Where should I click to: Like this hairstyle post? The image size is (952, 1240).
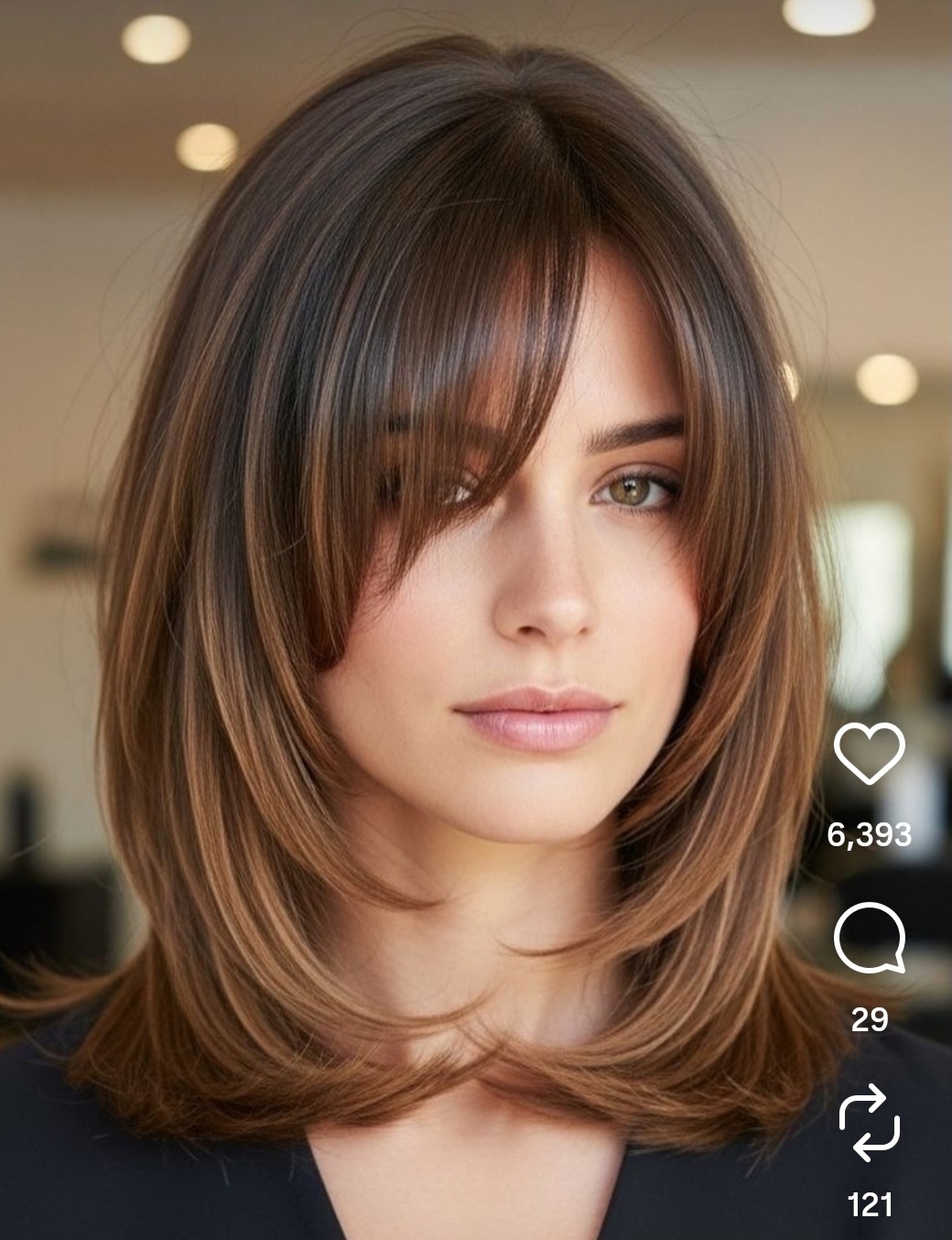pyautogui.click(x=869, y=754)
